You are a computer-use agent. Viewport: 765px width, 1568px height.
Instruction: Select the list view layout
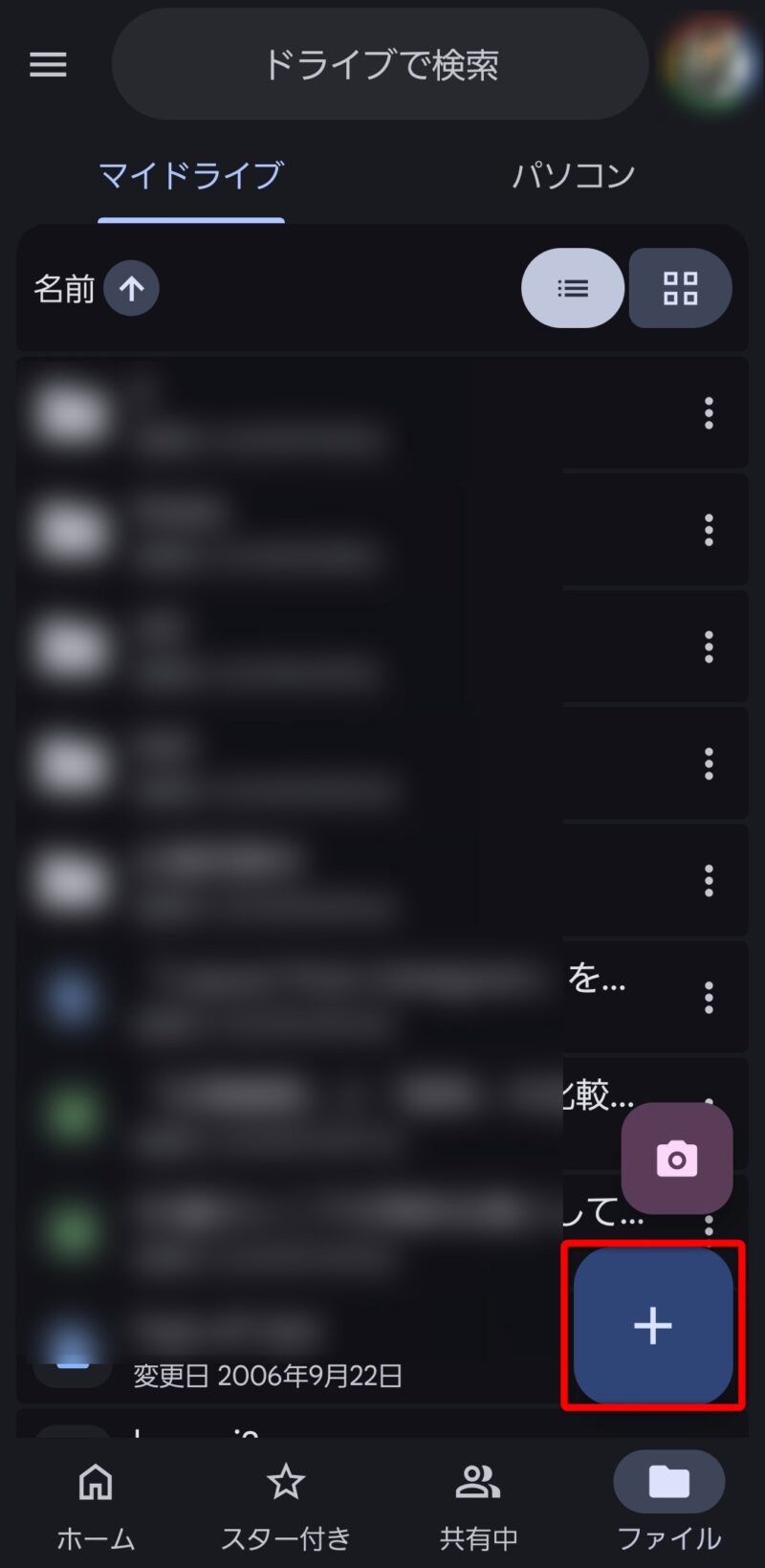tap(572, 288)
